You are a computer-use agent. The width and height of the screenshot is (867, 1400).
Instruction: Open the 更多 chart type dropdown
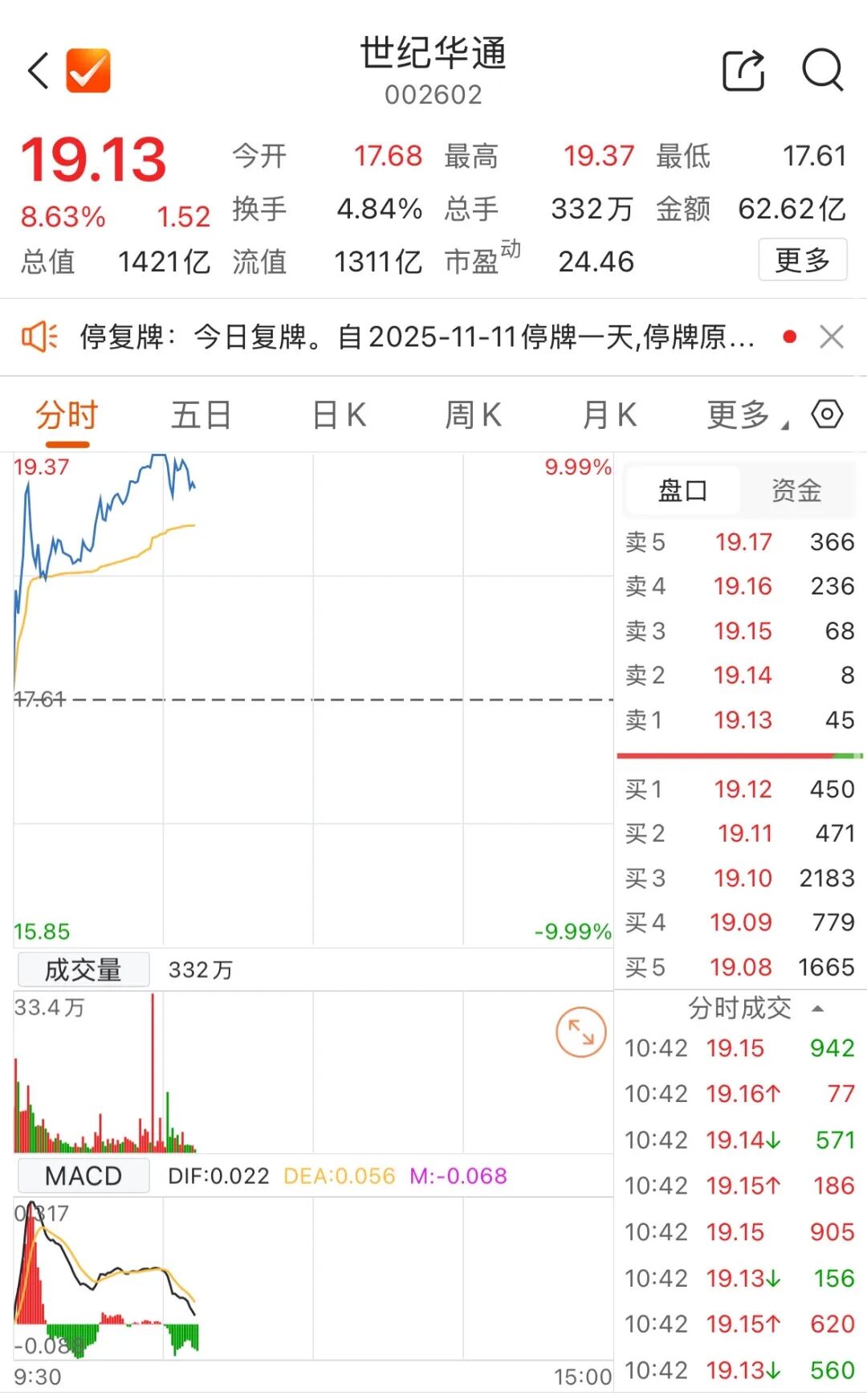(739, 414)
